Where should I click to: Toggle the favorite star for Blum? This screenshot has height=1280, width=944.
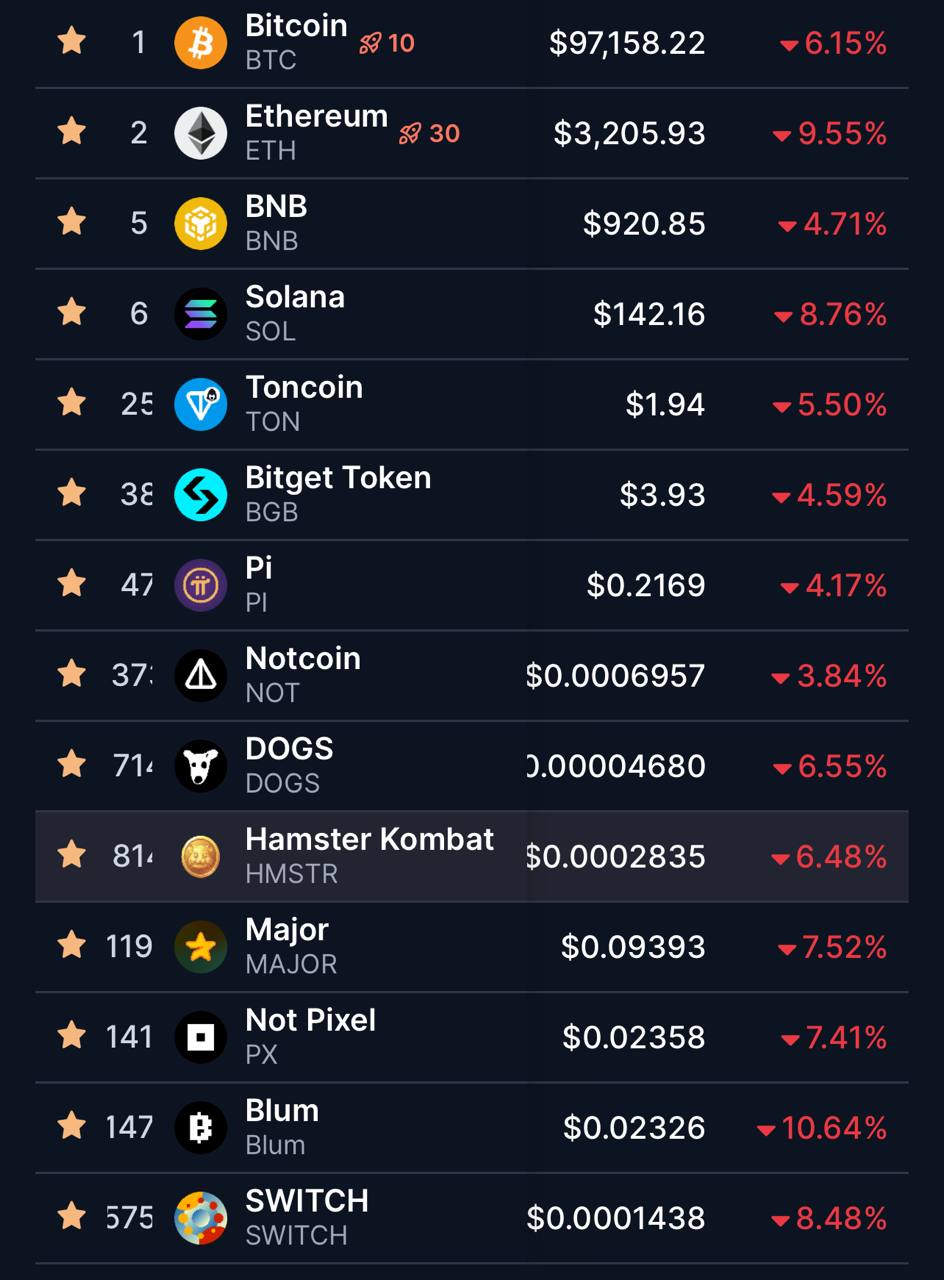(x=72, y=1127)
